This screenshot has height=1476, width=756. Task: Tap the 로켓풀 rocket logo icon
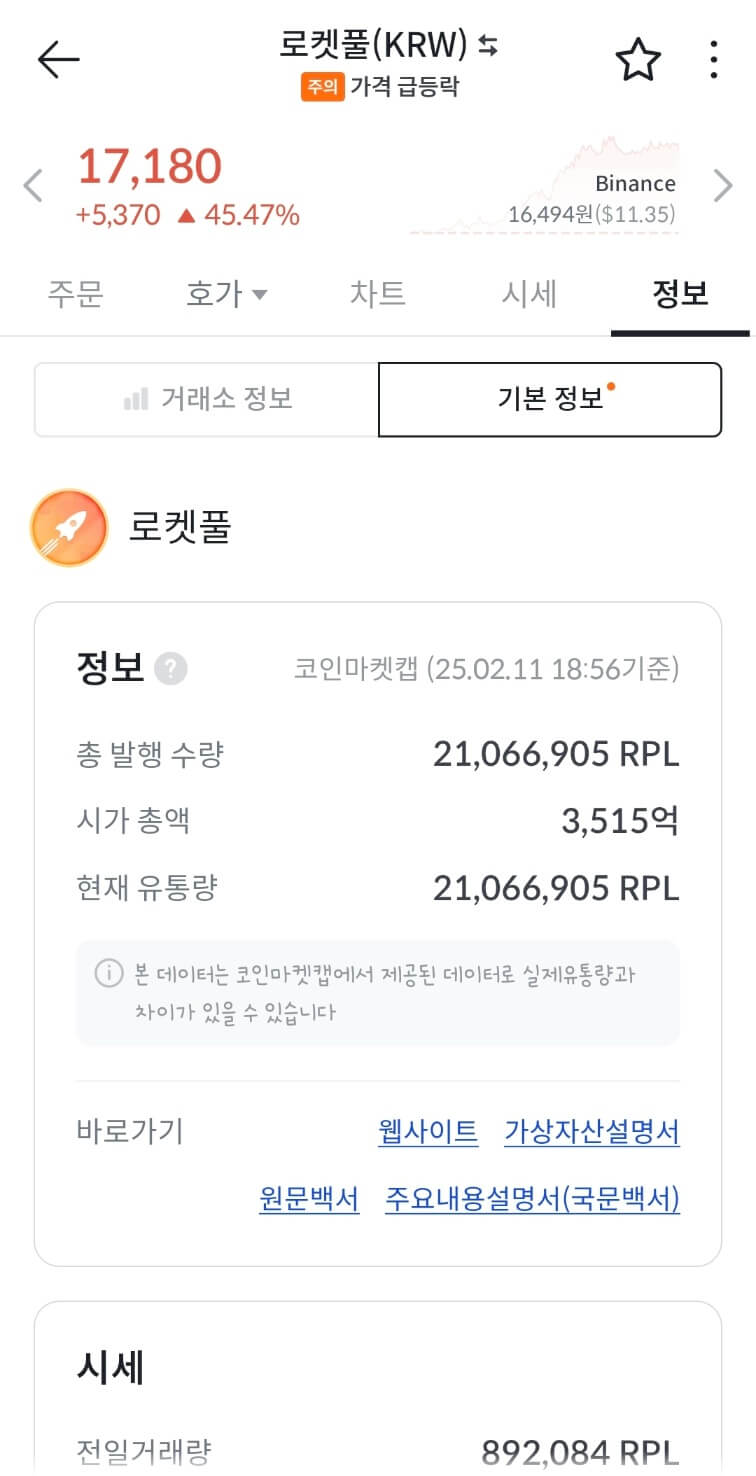[x=68, y=527]
